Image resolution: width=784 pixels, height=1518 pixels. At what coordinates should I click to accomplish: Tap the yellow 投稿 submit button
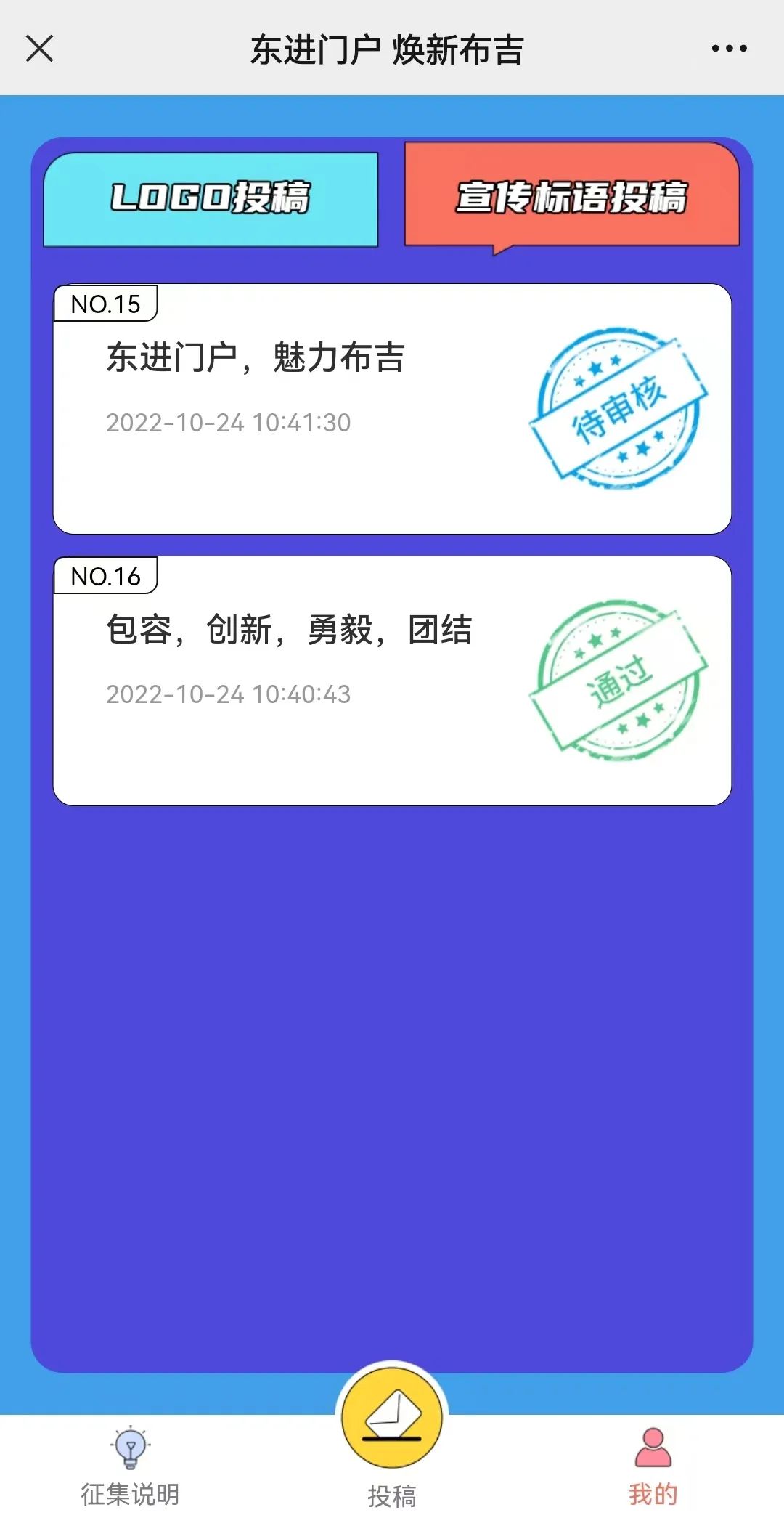[x=392, y=1418]
